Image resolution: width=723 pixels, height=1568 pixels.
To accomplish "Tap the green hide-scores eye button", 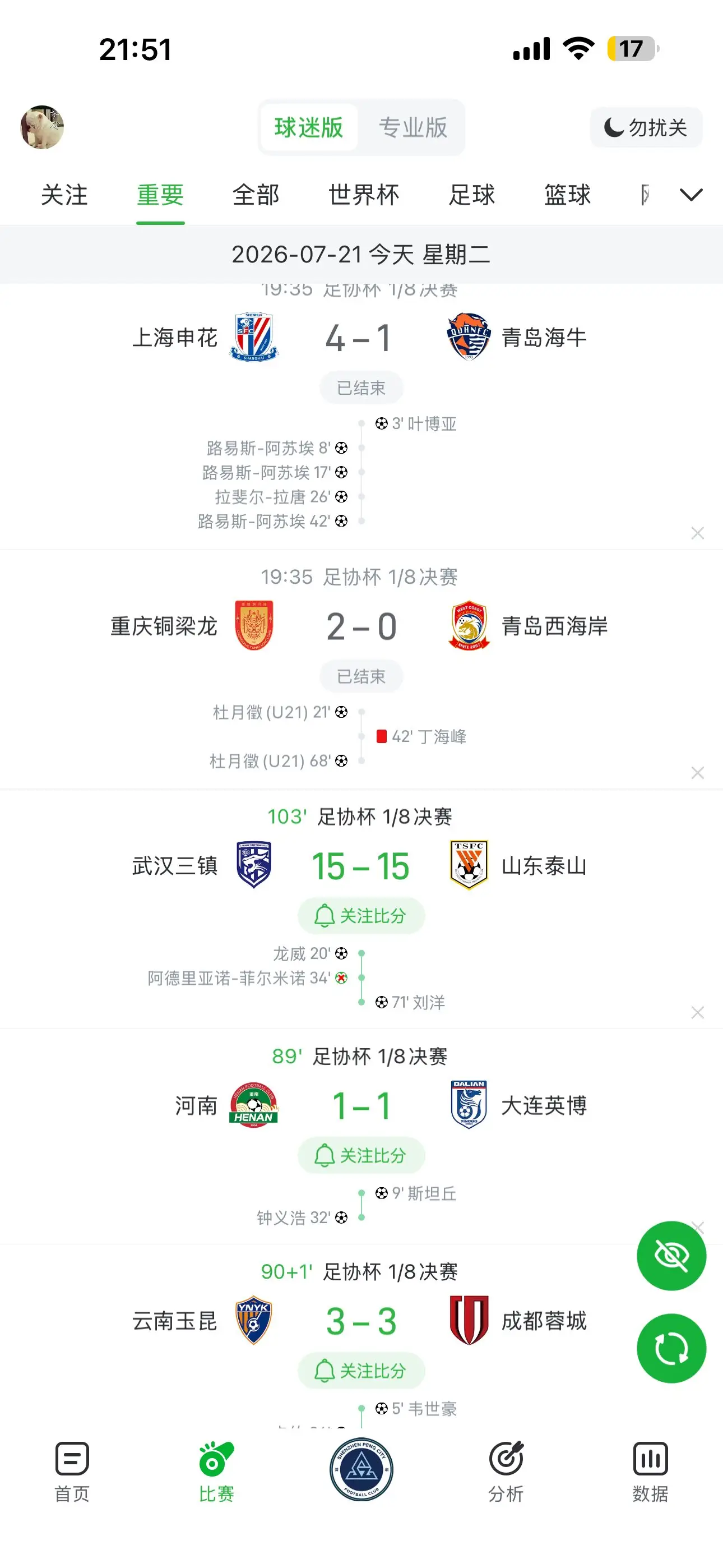I will 671,1256.
